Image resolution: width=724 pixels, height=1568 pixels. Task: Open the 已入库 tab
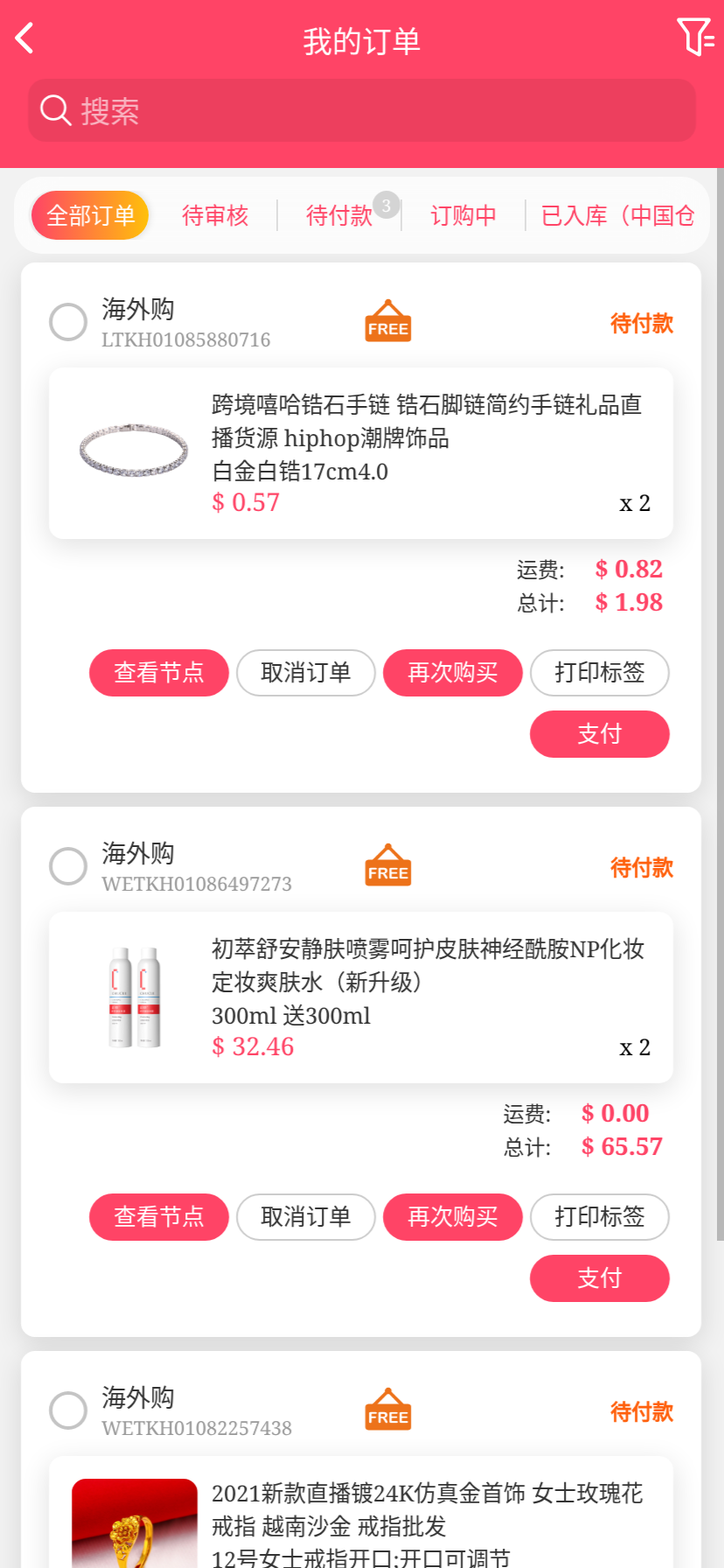coord(617,215)
